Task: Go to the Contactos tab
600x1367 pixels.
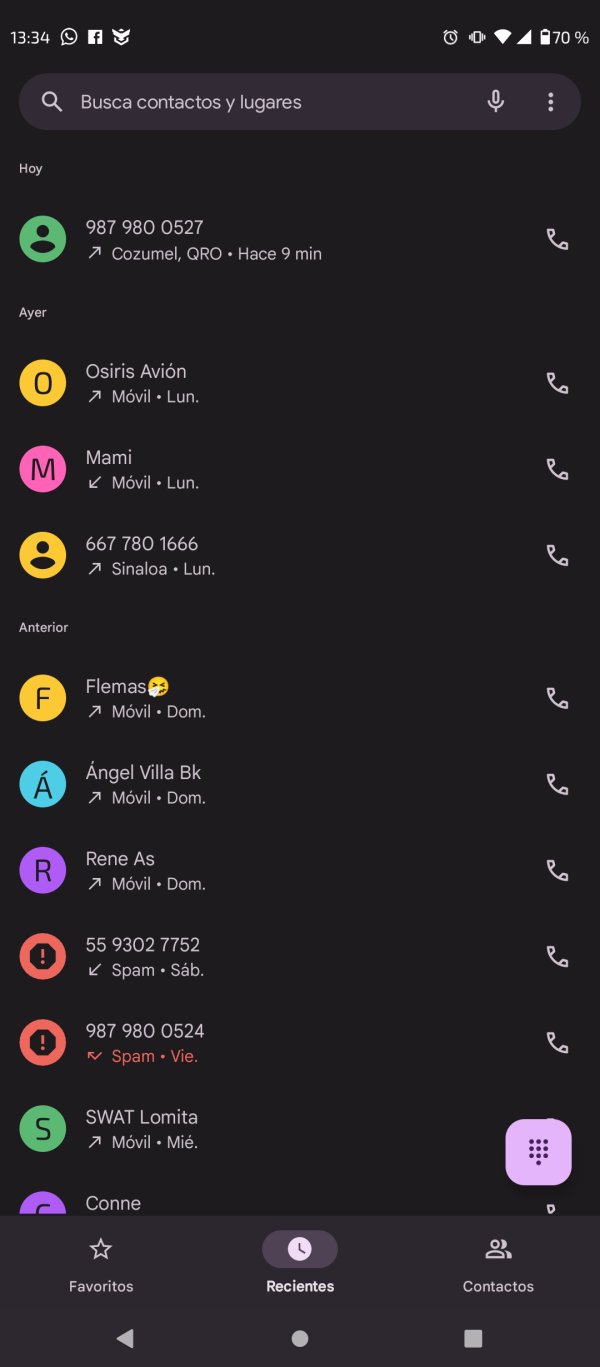Action: click(x=498, y=1264)
